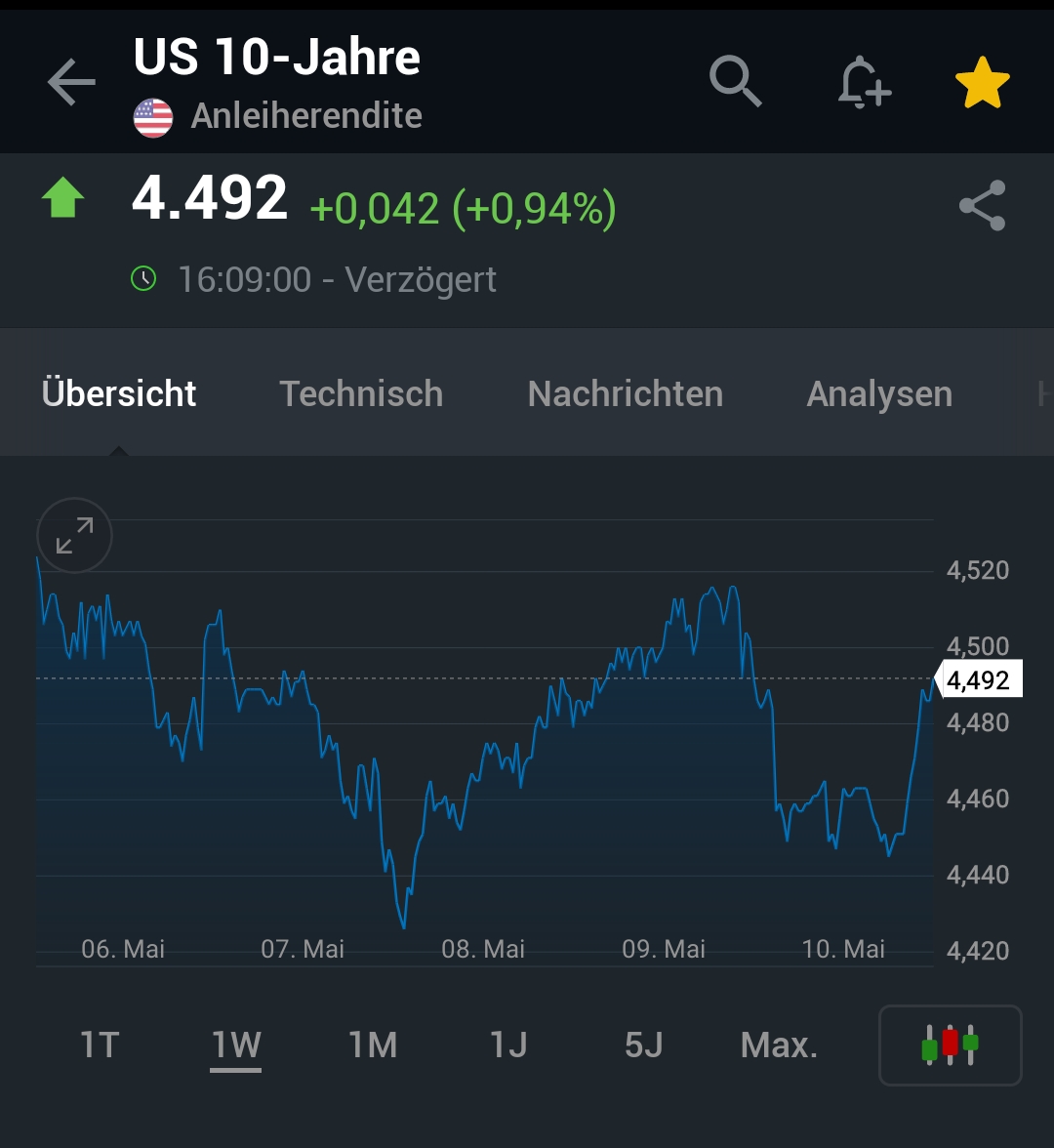Open the Nachrichten tab
The width and height of the screenshot is (1054, 1148).
[625, 392]
